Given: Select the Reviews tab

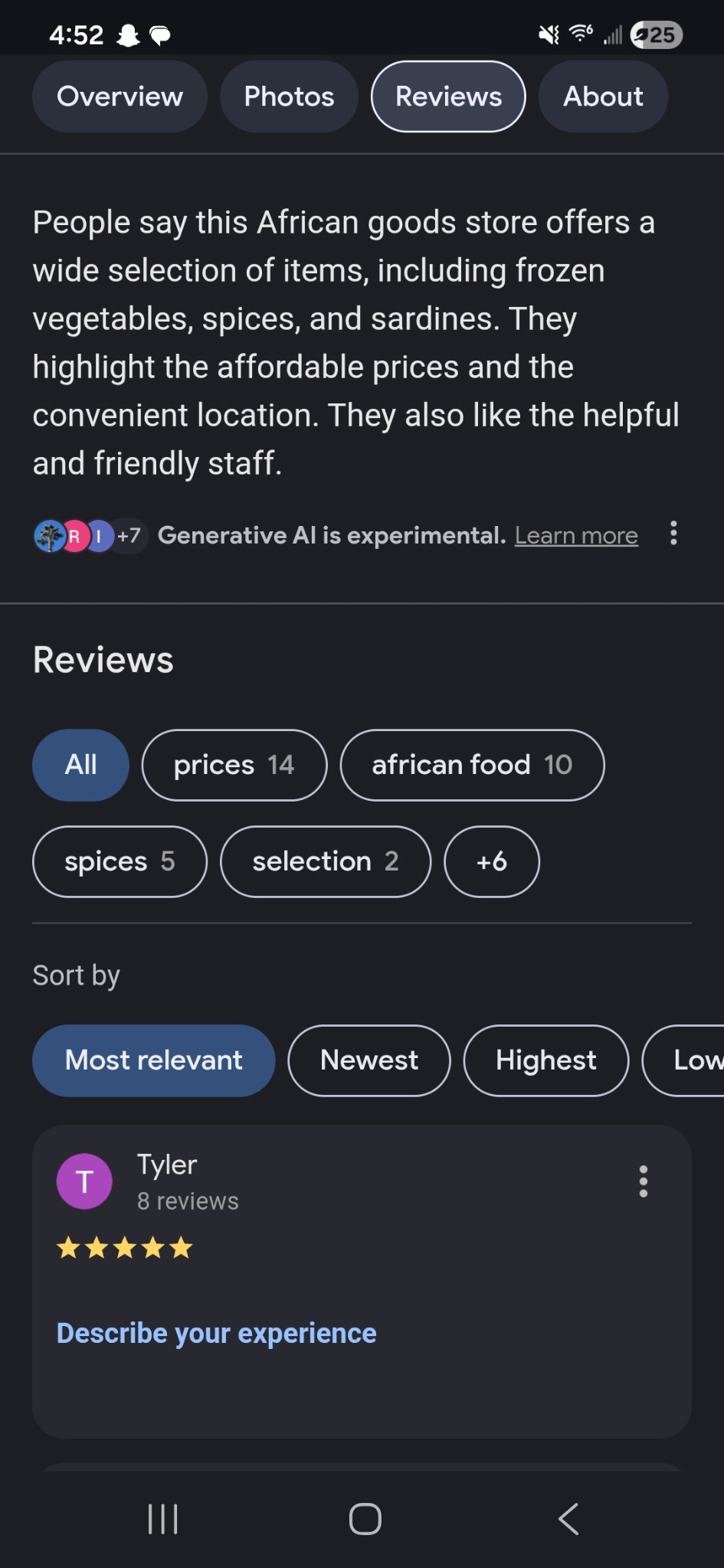Looking at the screenshot, I should pyautogui.click(x=448, y=96).
